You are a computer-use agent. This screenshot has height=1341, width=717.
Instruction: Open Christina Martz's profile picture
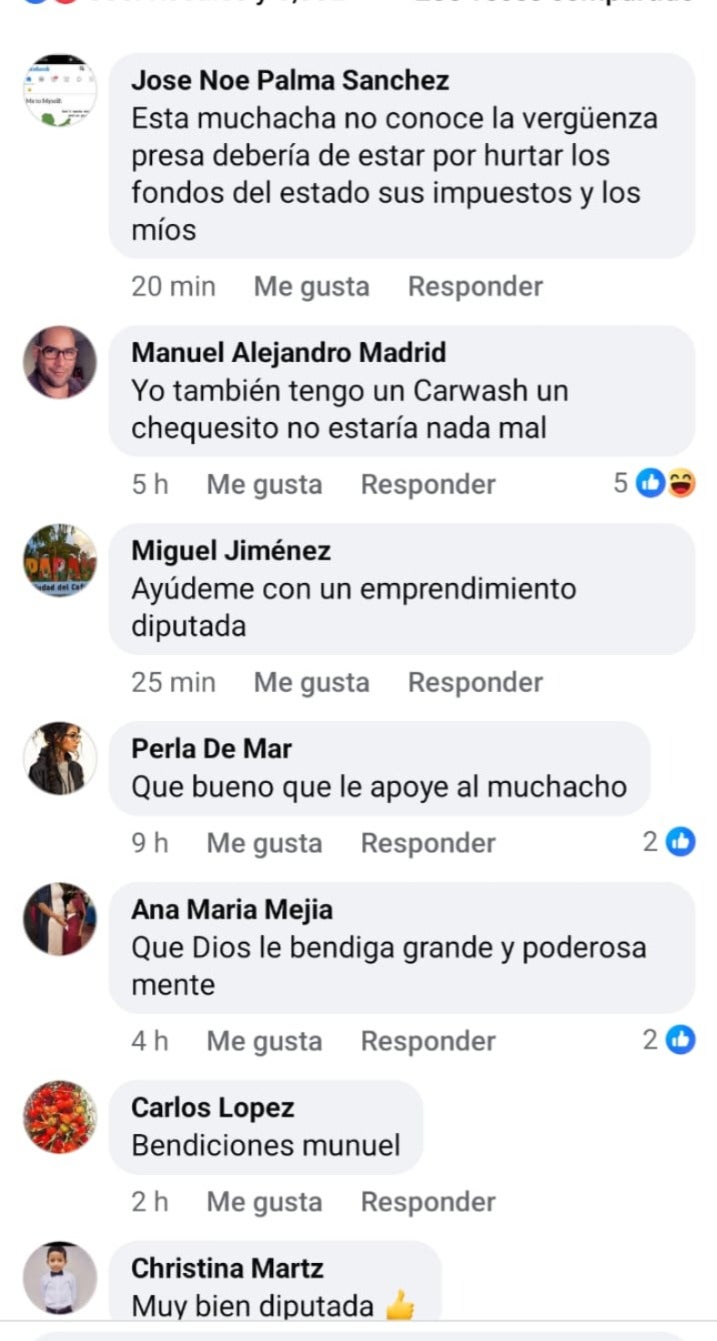click(x=60, y=1278)
